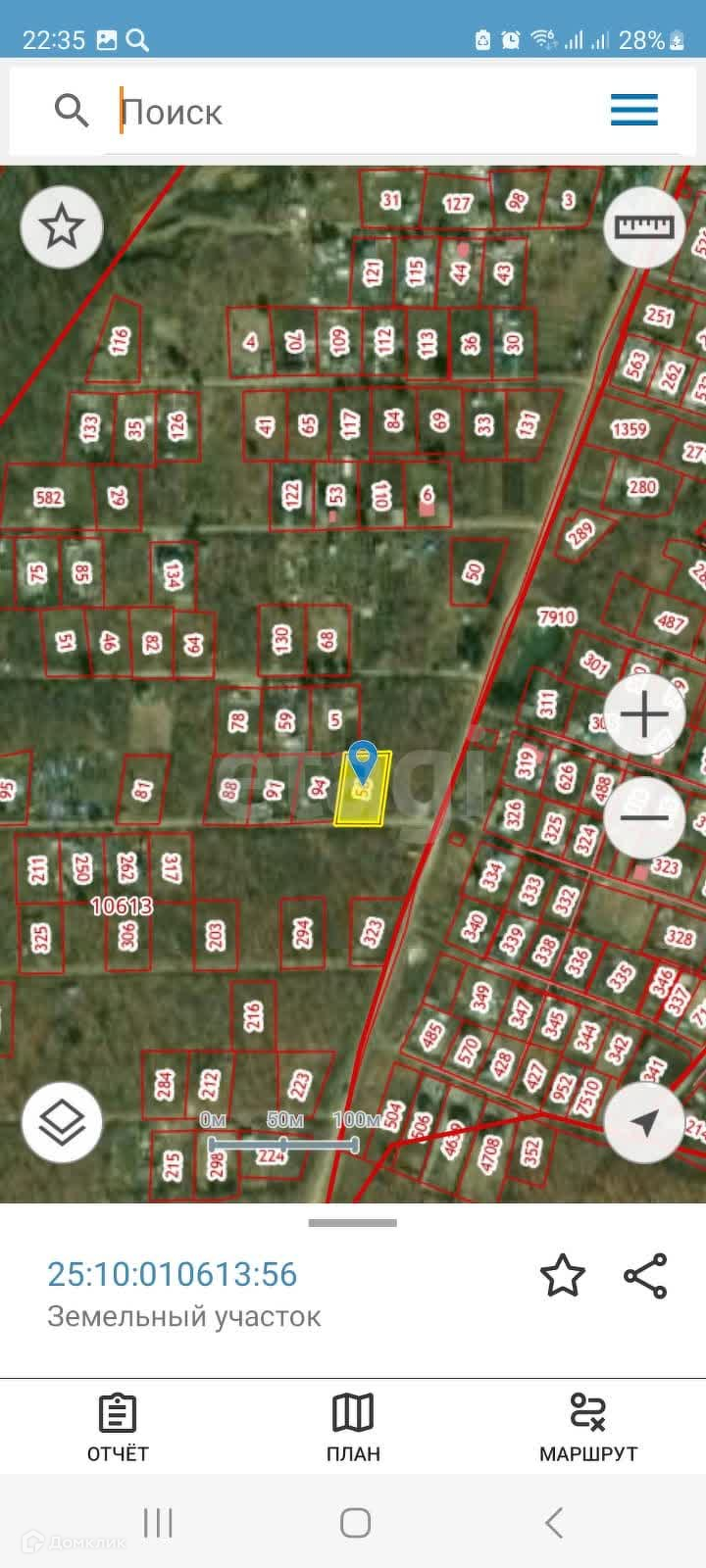Build a route with МАРШРУТ
Screen dimensions: 706x1568
[588, 1428]
